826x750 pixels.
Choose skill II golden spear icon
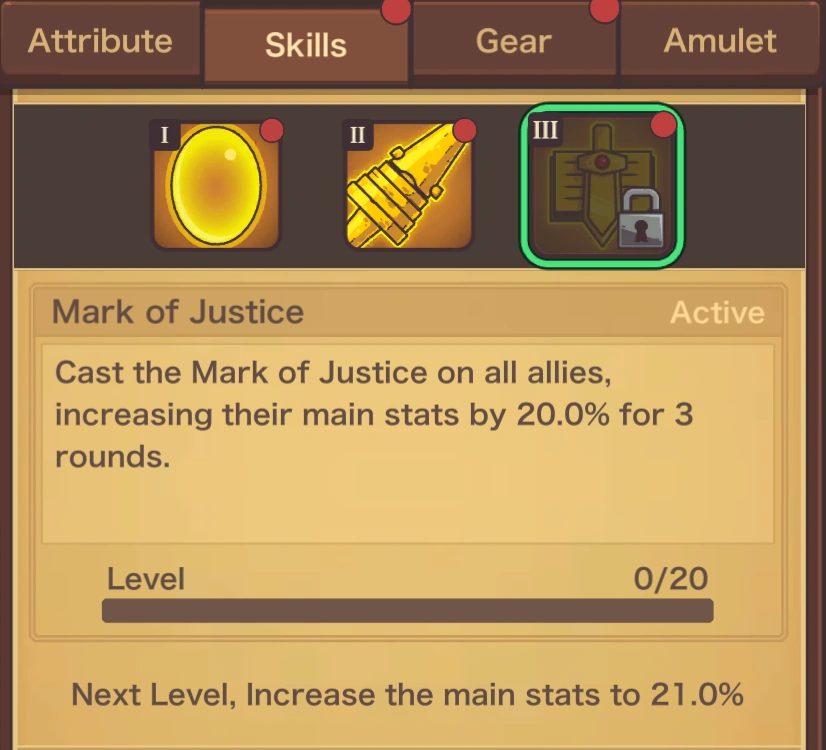point(409,185)
